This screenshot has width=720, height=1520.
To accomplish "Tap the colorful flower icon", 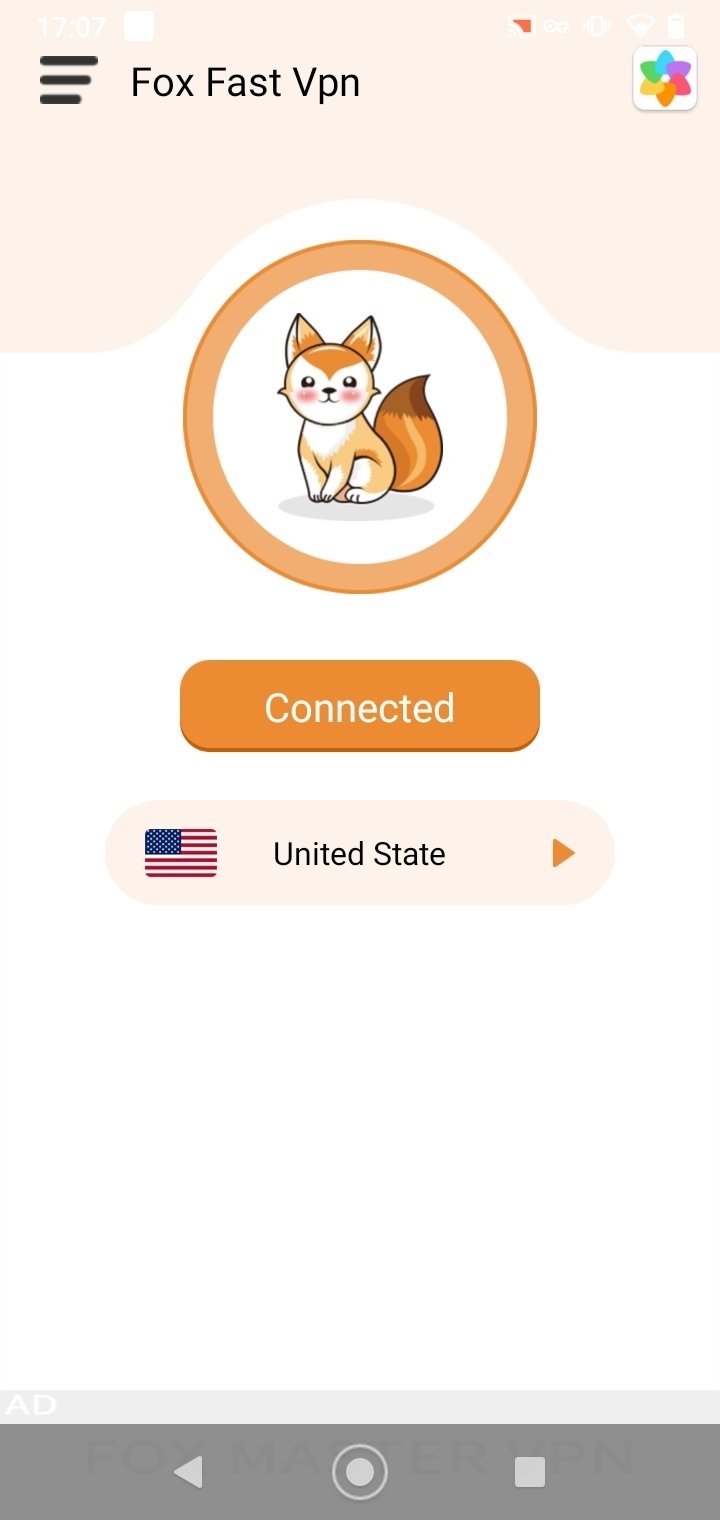I will tap(665, 79).
